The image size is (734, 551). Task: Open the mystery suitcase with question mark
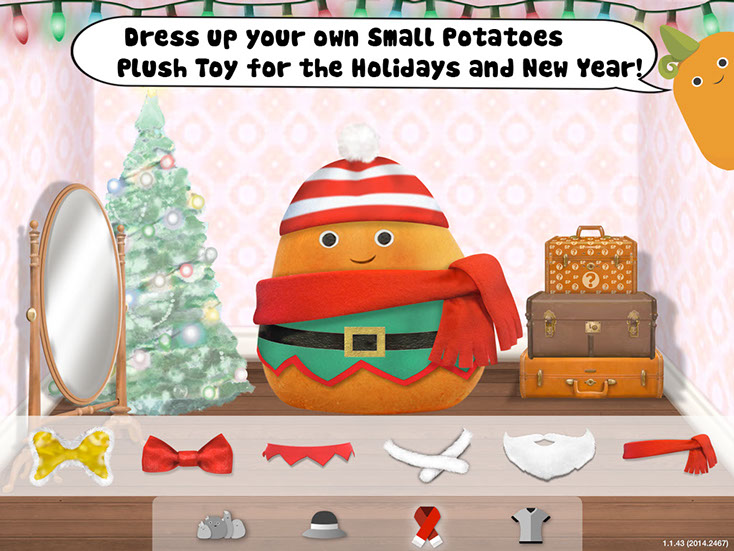click(x=596, y=264)
